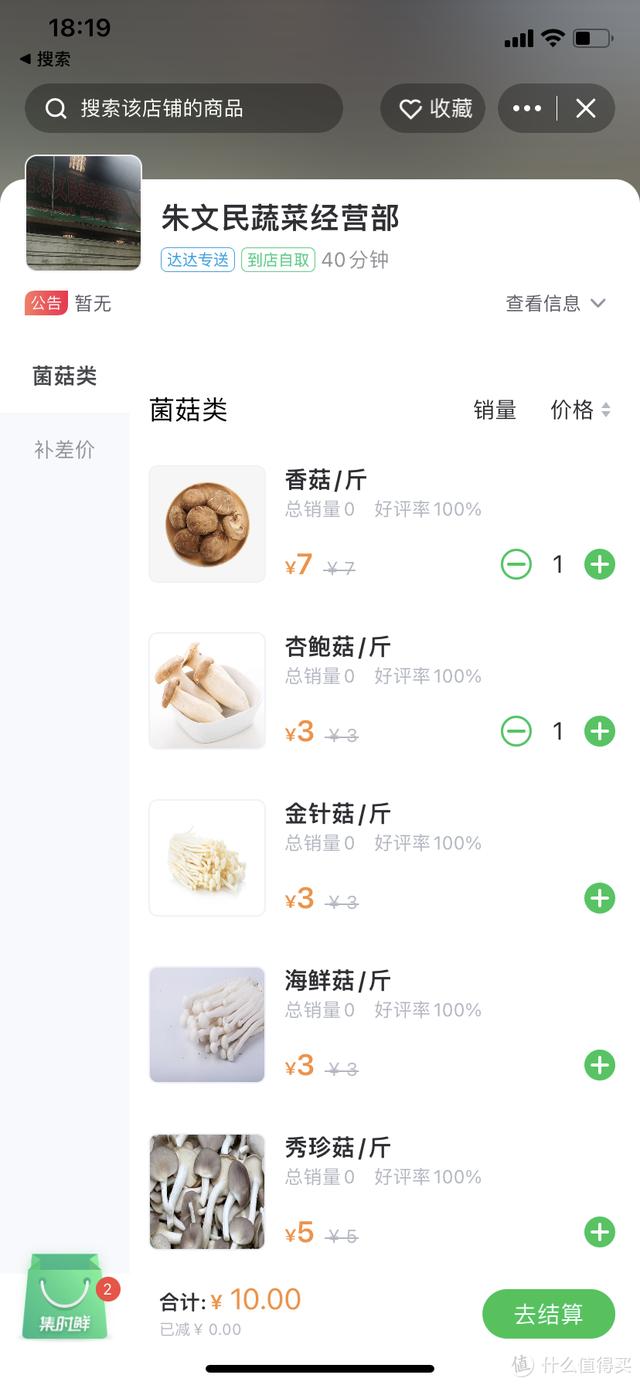Return to 搜索 via the status bar
640x1385 pixels.
point(46,59)
